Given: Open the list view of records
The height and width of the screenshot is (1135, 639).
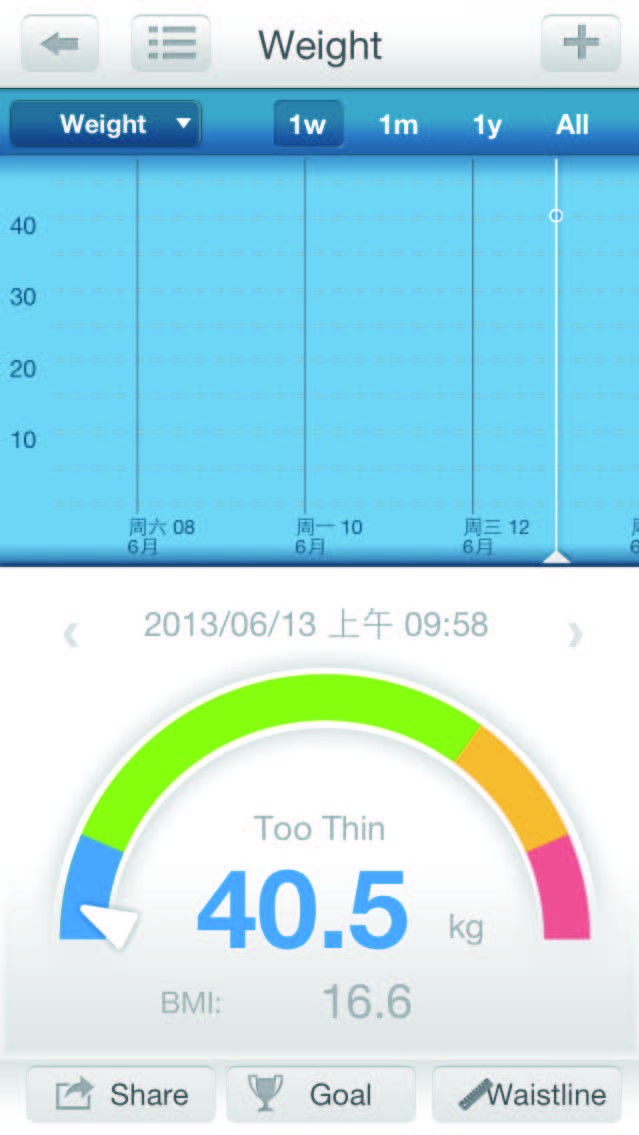Looking at the screenshot, I should [x=171, y=44].
